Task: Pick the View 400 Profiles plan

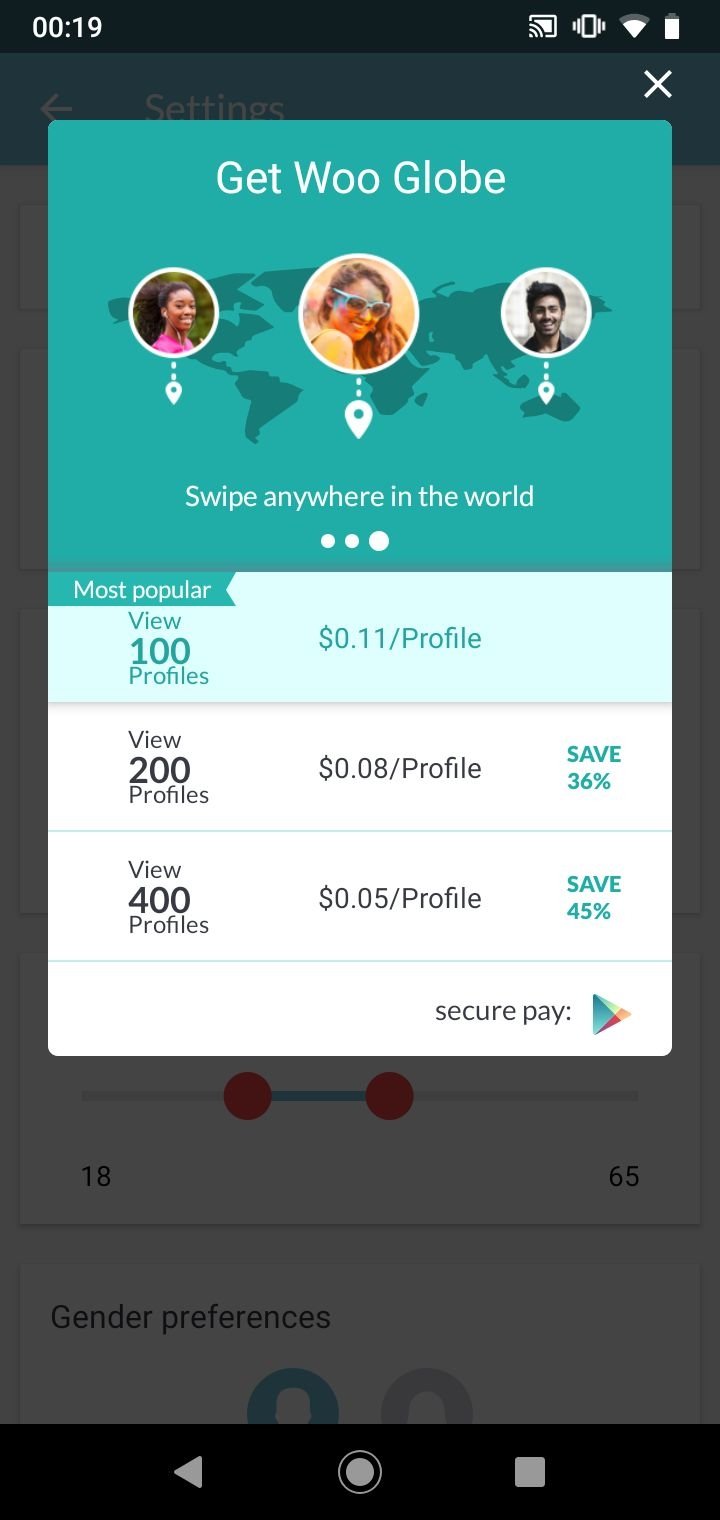Action: point(359,897)
